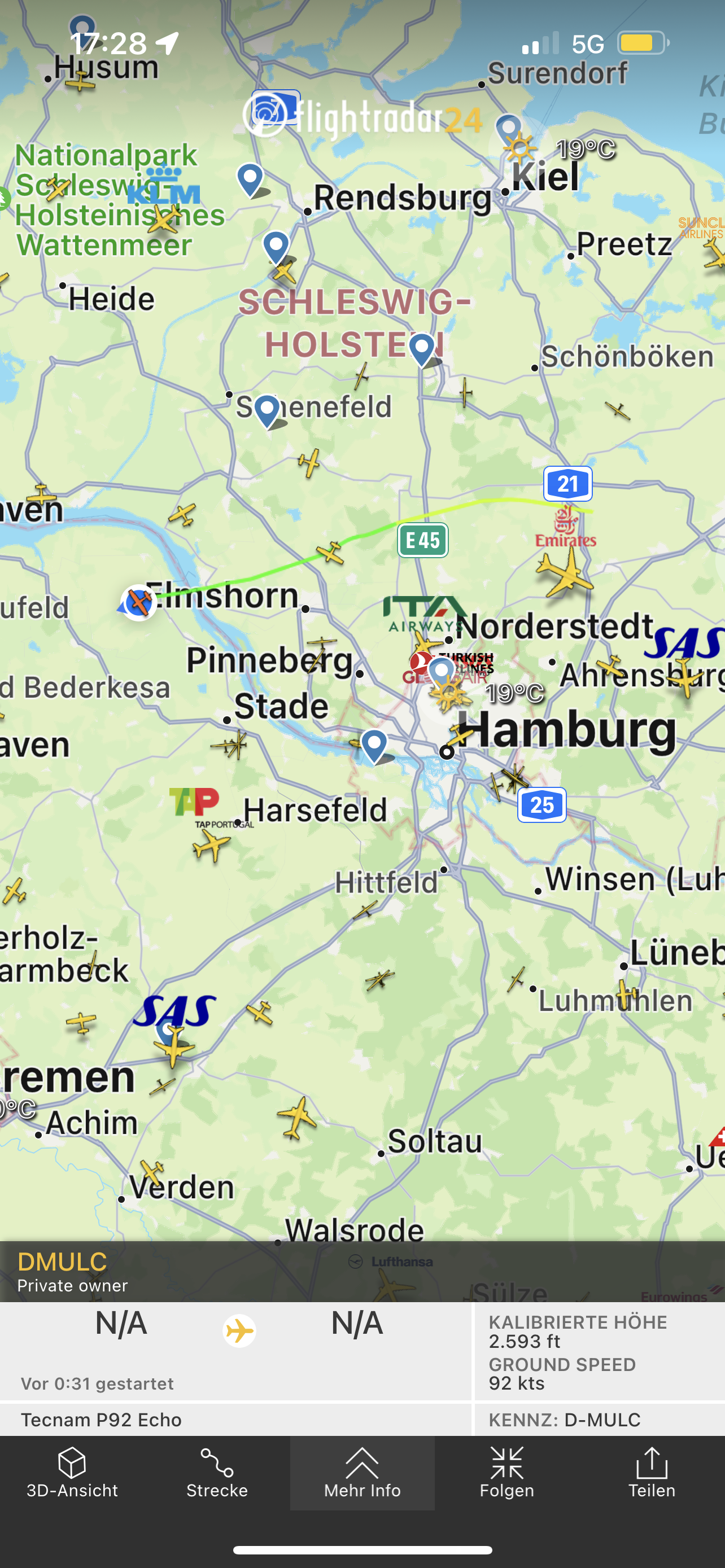Open the 3D-Ansicht view
The image size is (725, 1568).
(x=72, y=1473)
